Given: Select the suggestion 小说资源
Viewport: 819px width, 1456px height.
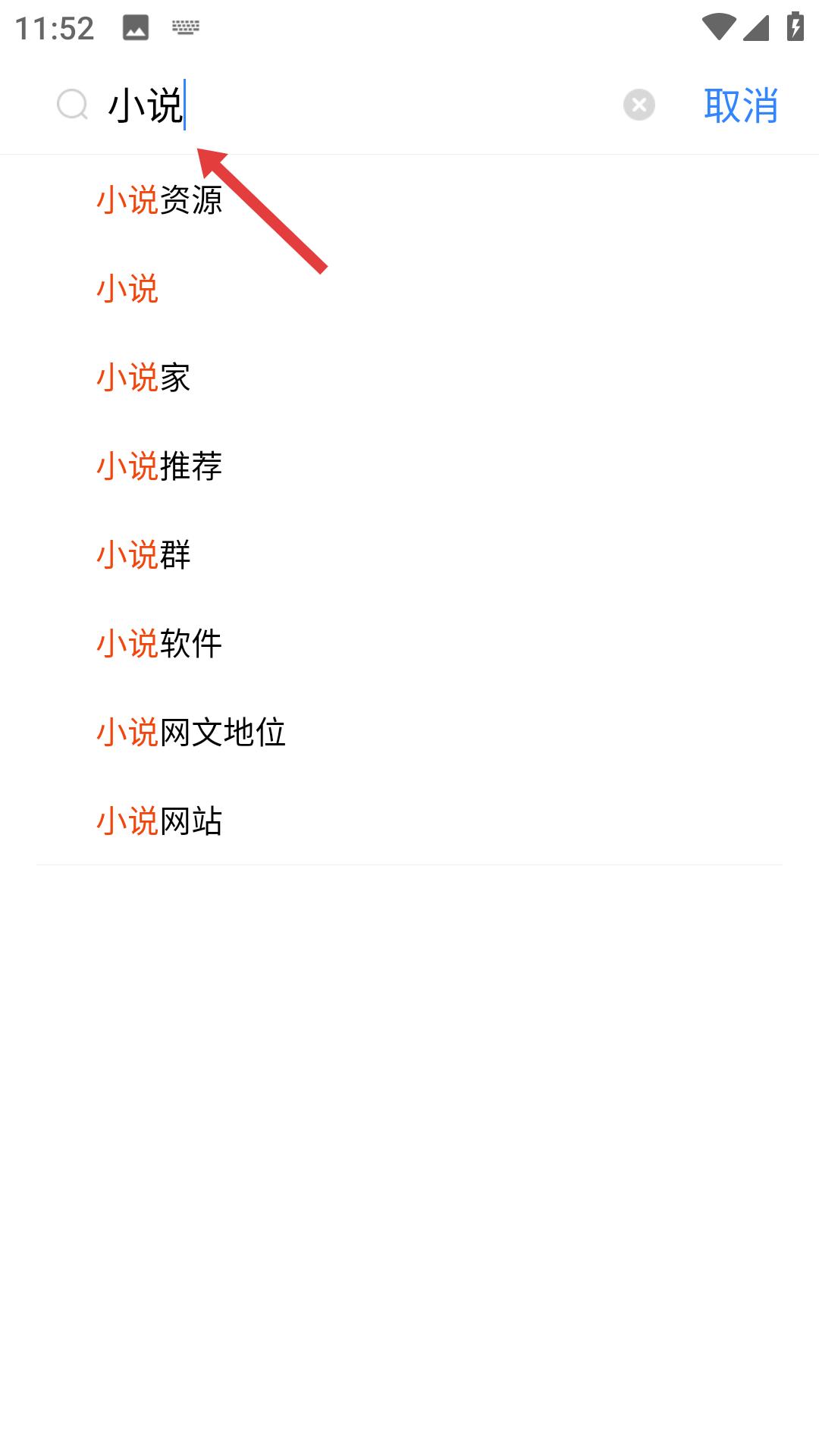Looking at the screenshot, I should (x=161, y=201).
